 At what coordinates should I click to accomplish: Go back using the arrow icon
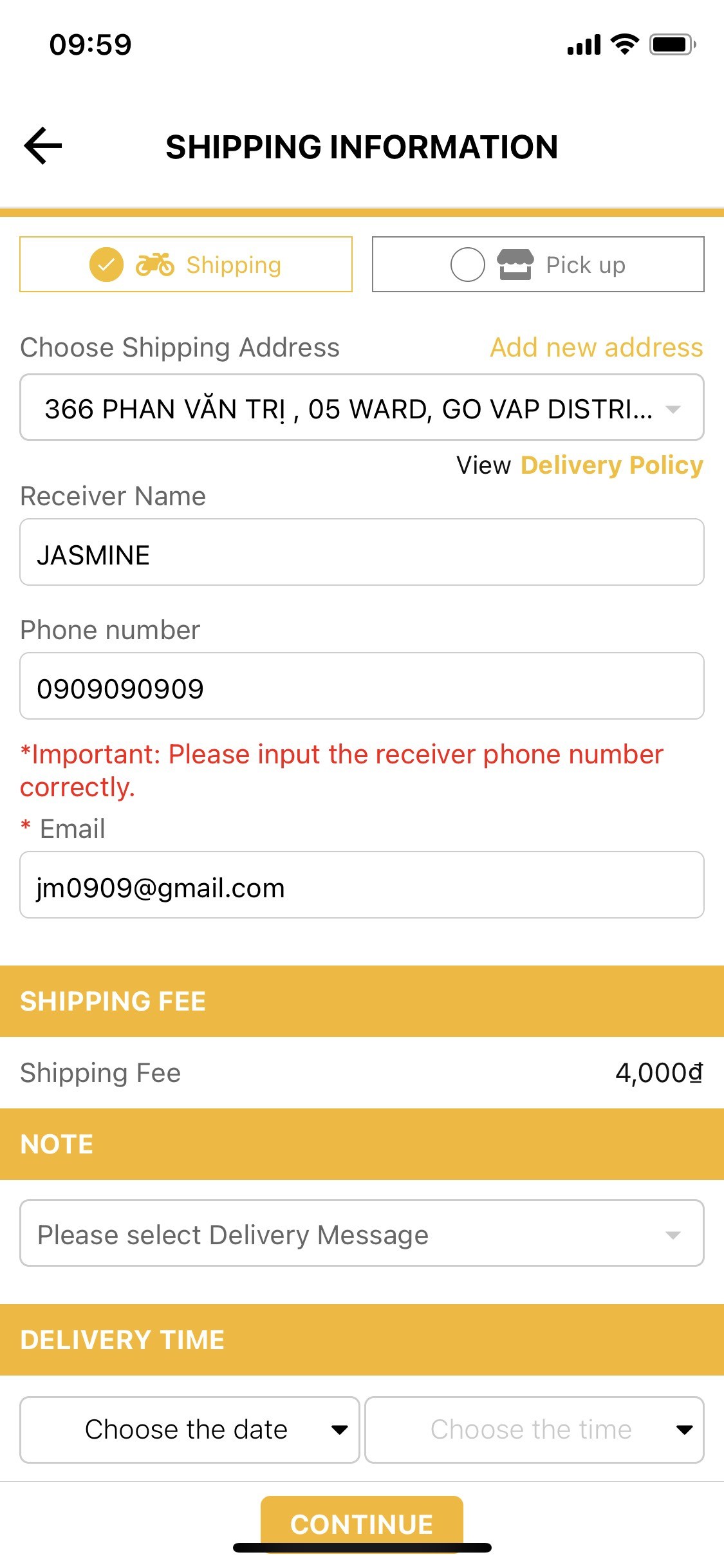pos(43,146)
